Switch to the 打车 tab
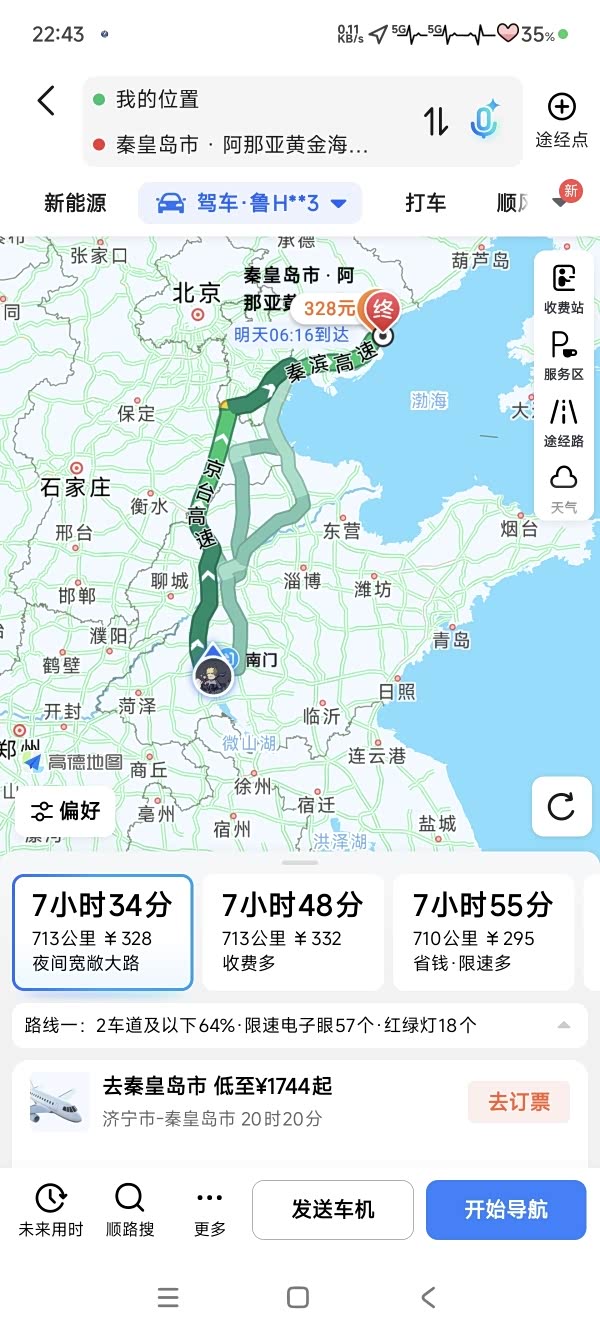The height and width of the screenshot is (1335, 600). (x=425, y=203)
